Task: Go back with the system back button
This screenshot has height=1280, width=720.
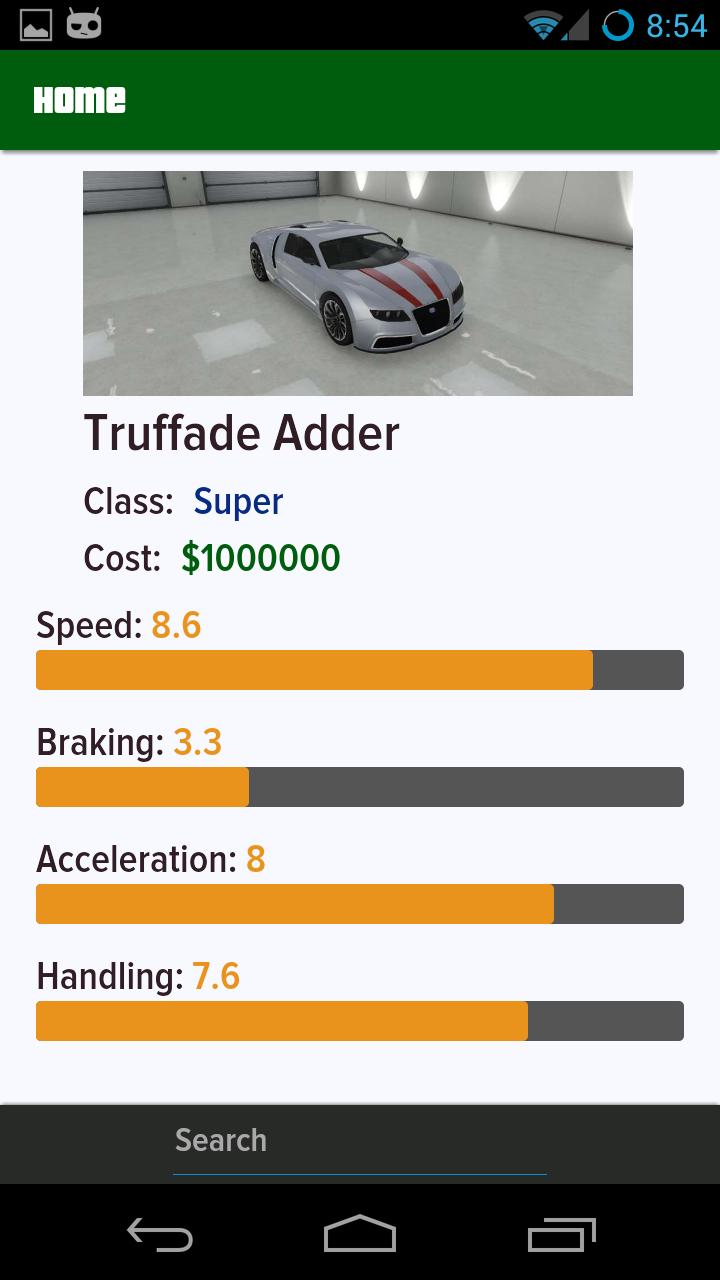Action: point(160,1234)
